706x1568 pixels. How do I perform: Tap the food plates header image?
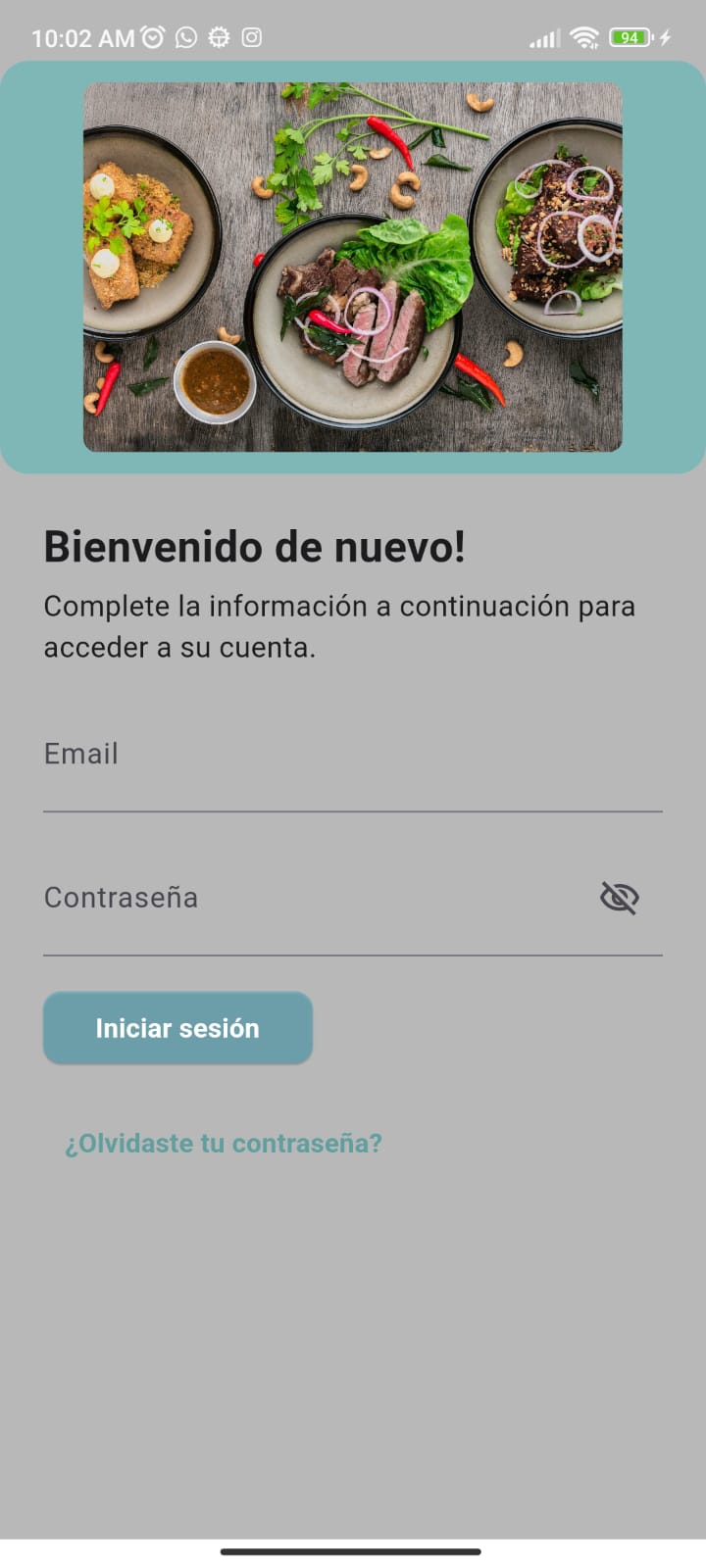[354, 266]
